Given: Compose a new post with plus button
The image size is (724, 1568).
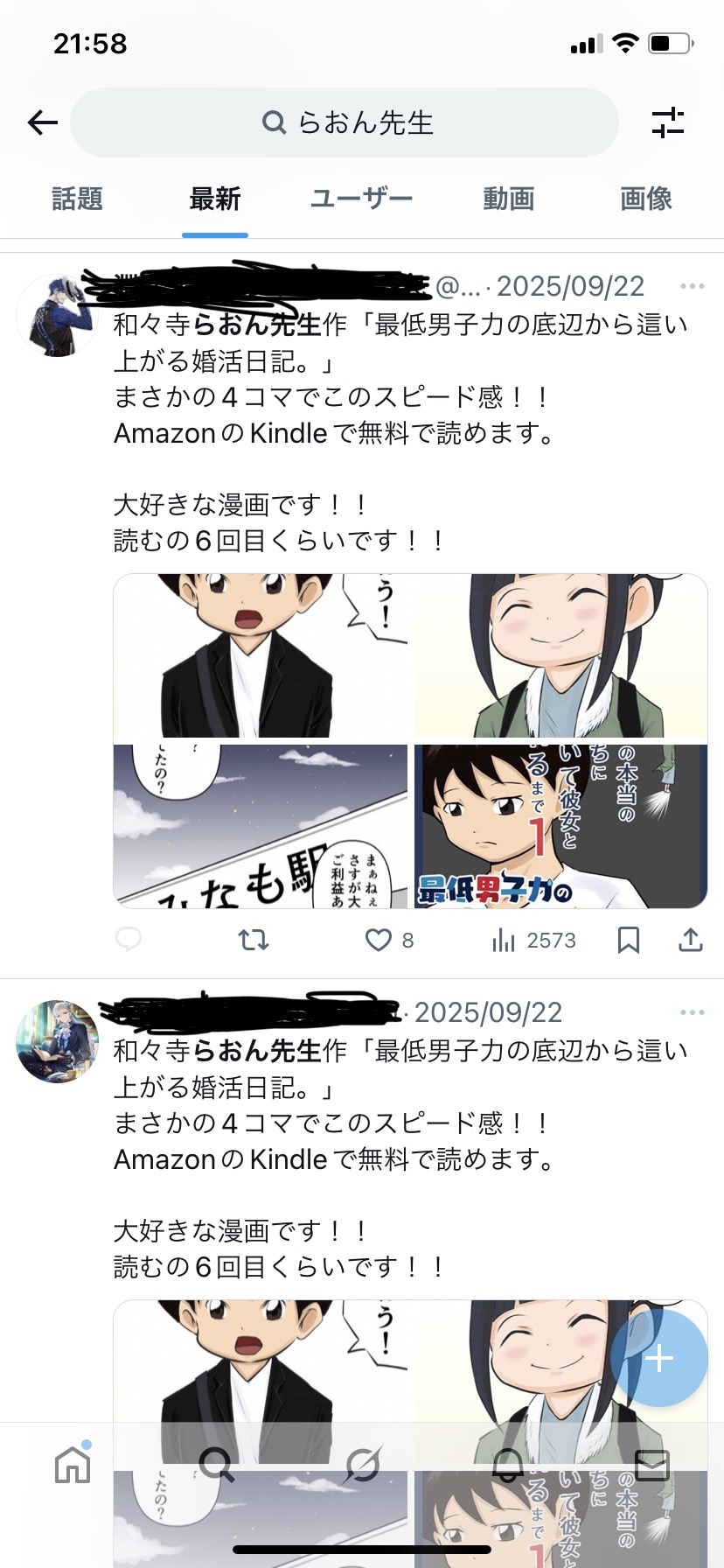Looking at the screenshot, I should coord(658,1358).
